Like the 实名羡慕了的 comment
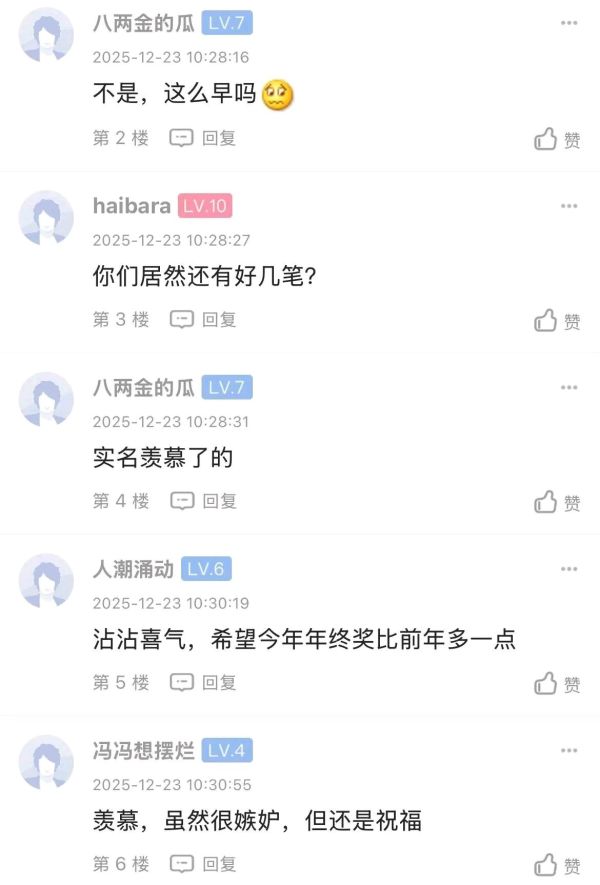The width and height of the screenshot is (600, 885). pyautogui.click(x=557, y=502)
